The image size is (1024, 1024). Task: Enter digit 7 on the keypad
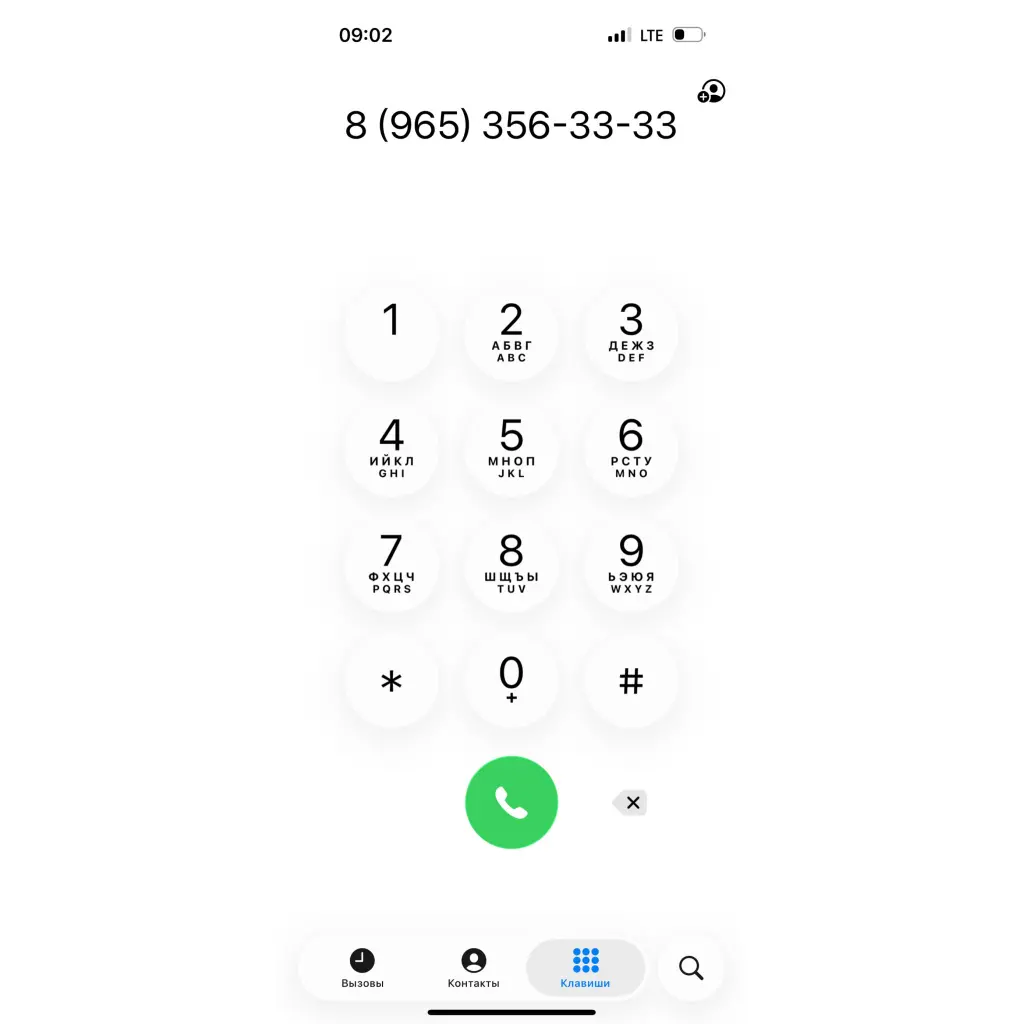coord(391,564)
